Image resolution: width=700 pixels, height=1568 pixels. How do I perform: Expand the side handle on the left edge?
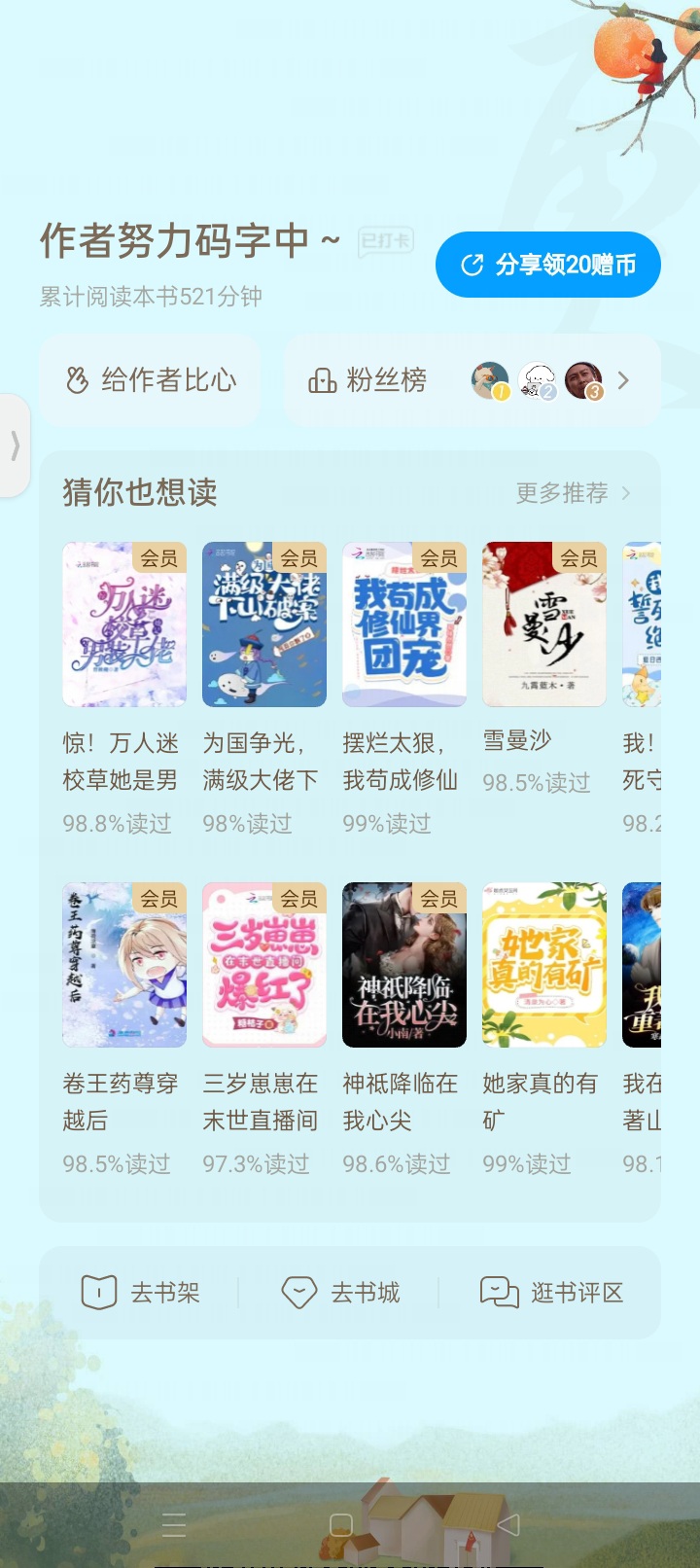[x=15, y=446]
